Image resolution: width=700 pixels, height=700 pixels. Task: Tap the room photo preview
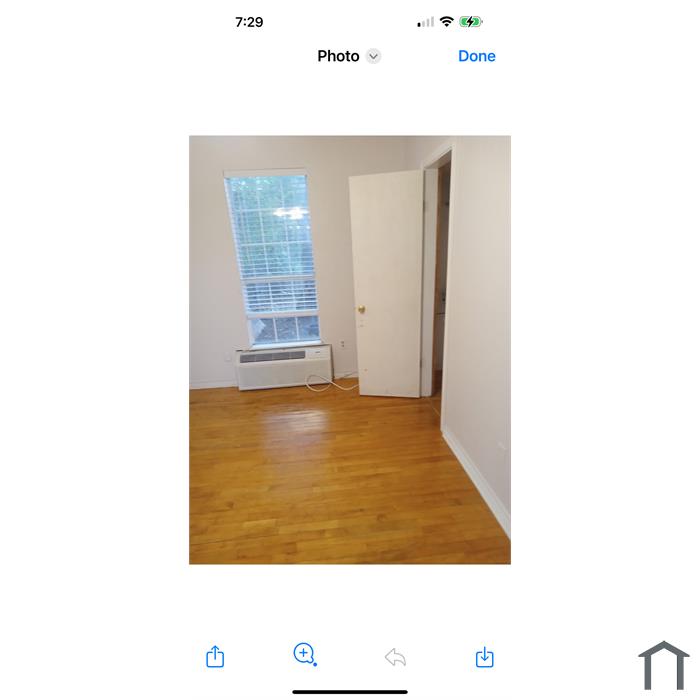click(x=350, y=350)
